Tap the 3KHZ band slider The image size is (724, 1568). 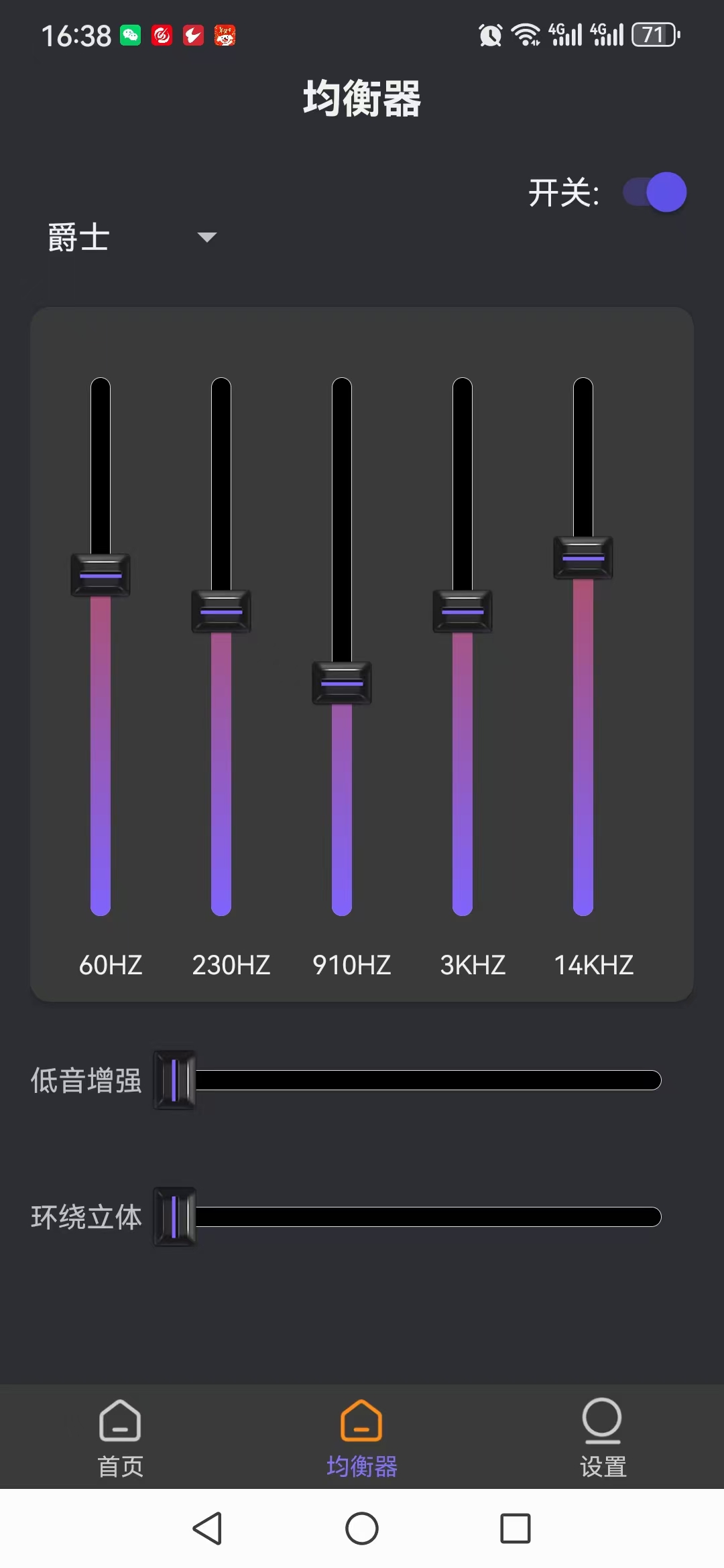(x=463, y=612)
